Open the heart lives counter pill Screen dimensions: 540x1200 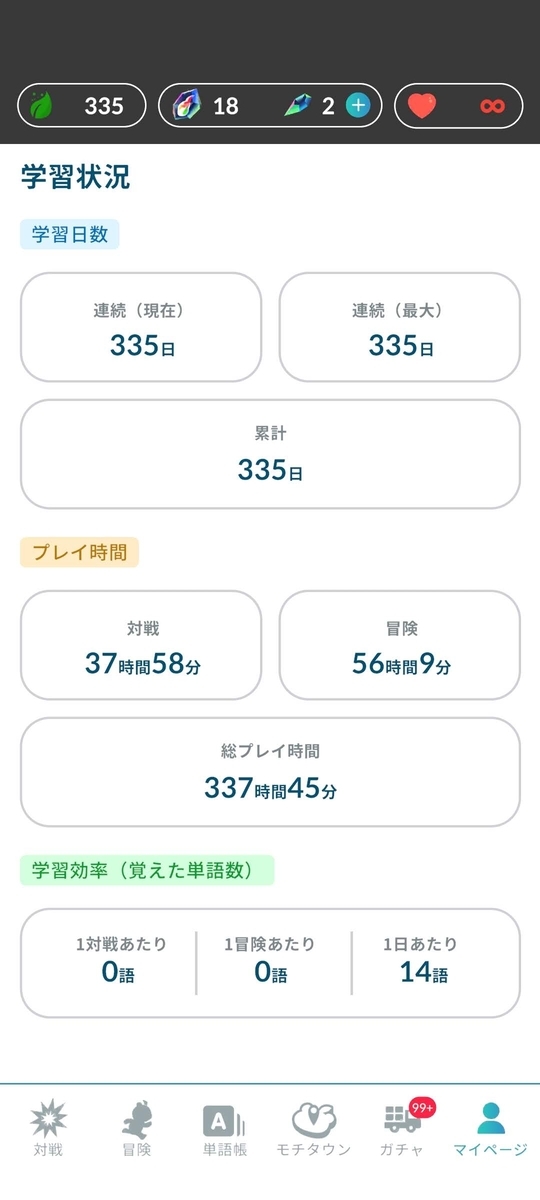click(458, 106)
